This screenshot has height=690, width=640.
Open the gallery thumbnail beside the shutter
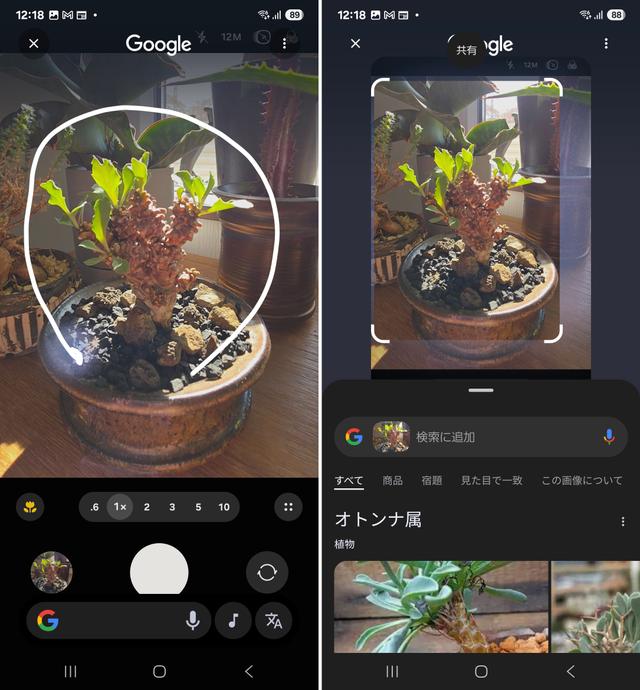pyautogui.click(x=51, y=572)
